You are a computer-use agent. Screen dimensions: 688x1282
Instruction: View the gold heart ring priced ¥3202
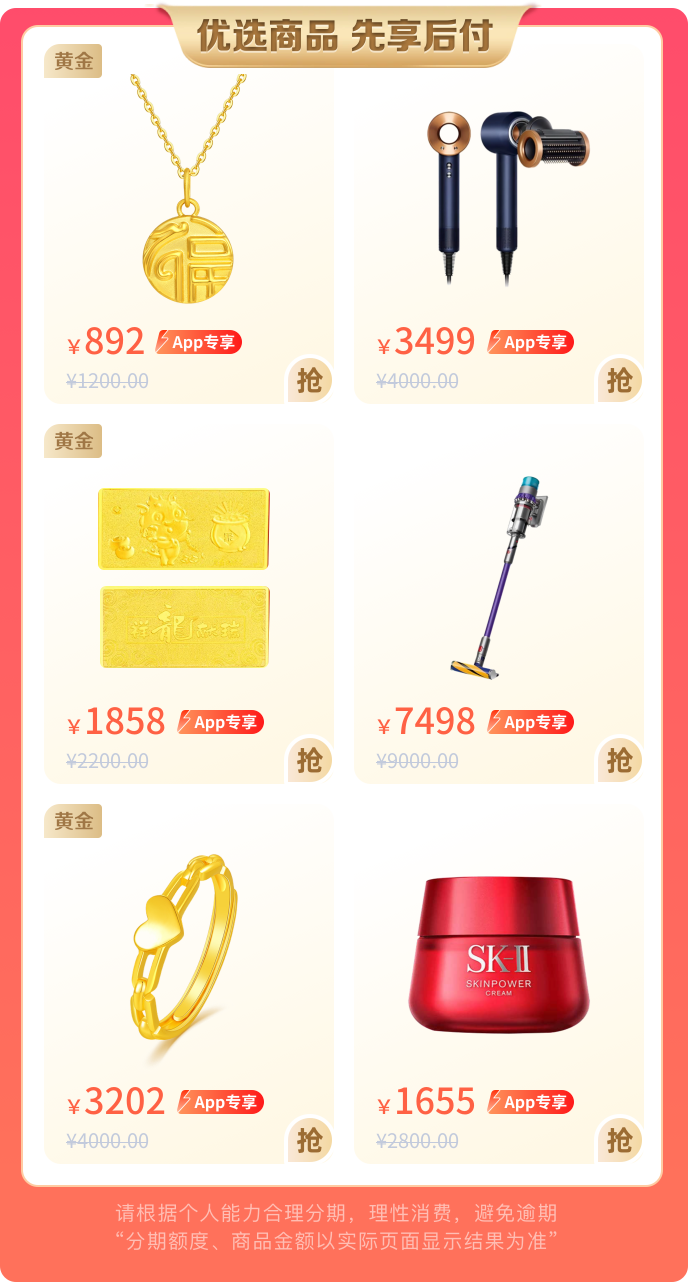pyautogui.click(x=186, y=960)
